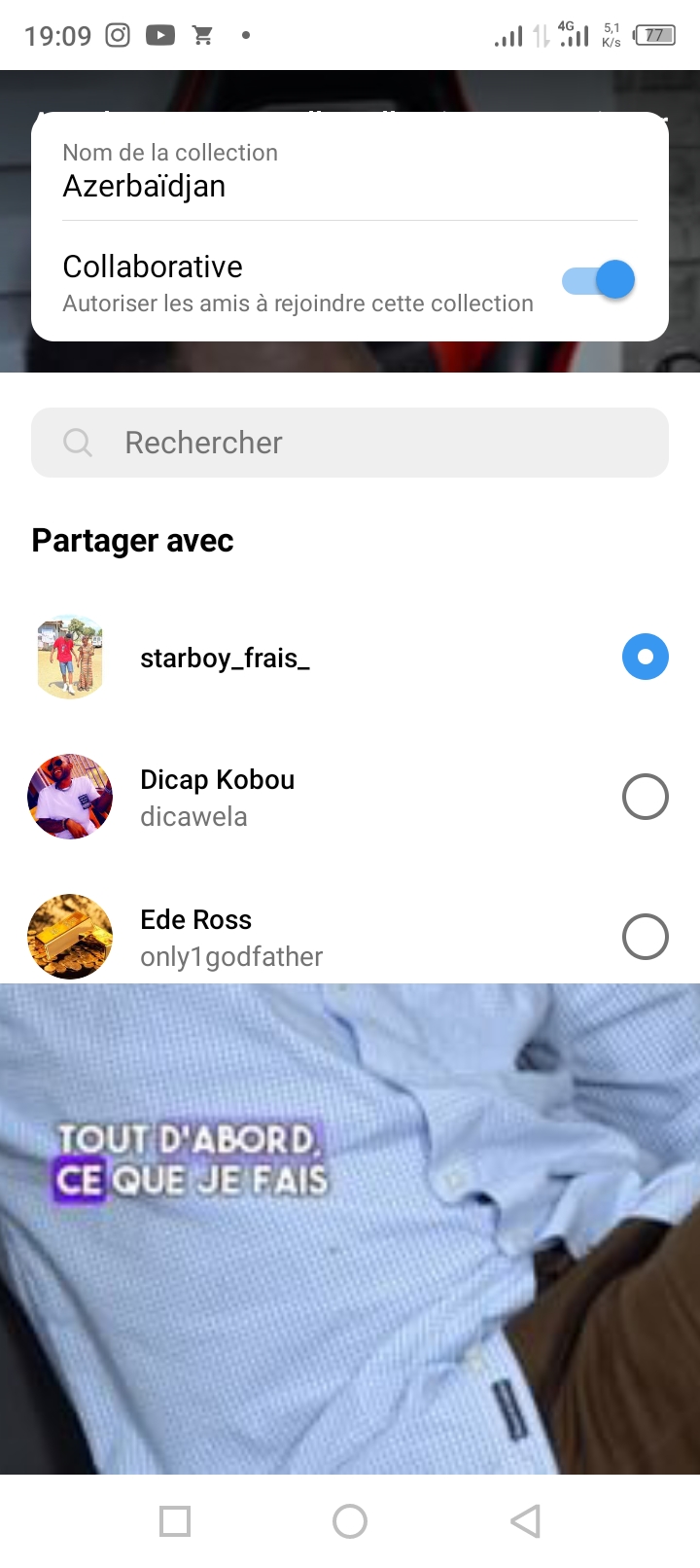Select Dicap Kobou to share with

coord(645,797)
